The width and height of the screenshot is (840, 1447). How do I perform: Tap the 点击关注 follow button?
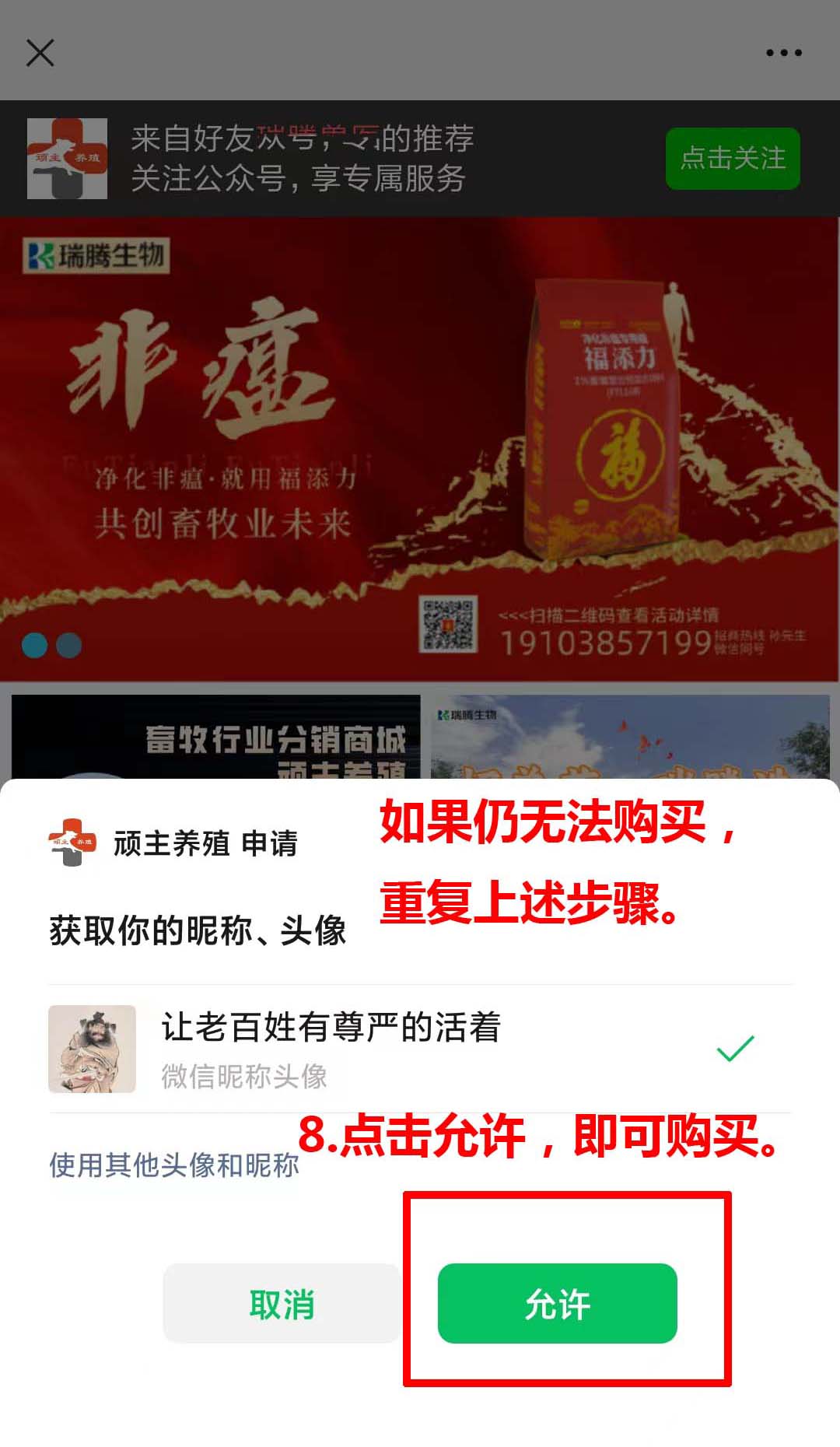(732, 159)
